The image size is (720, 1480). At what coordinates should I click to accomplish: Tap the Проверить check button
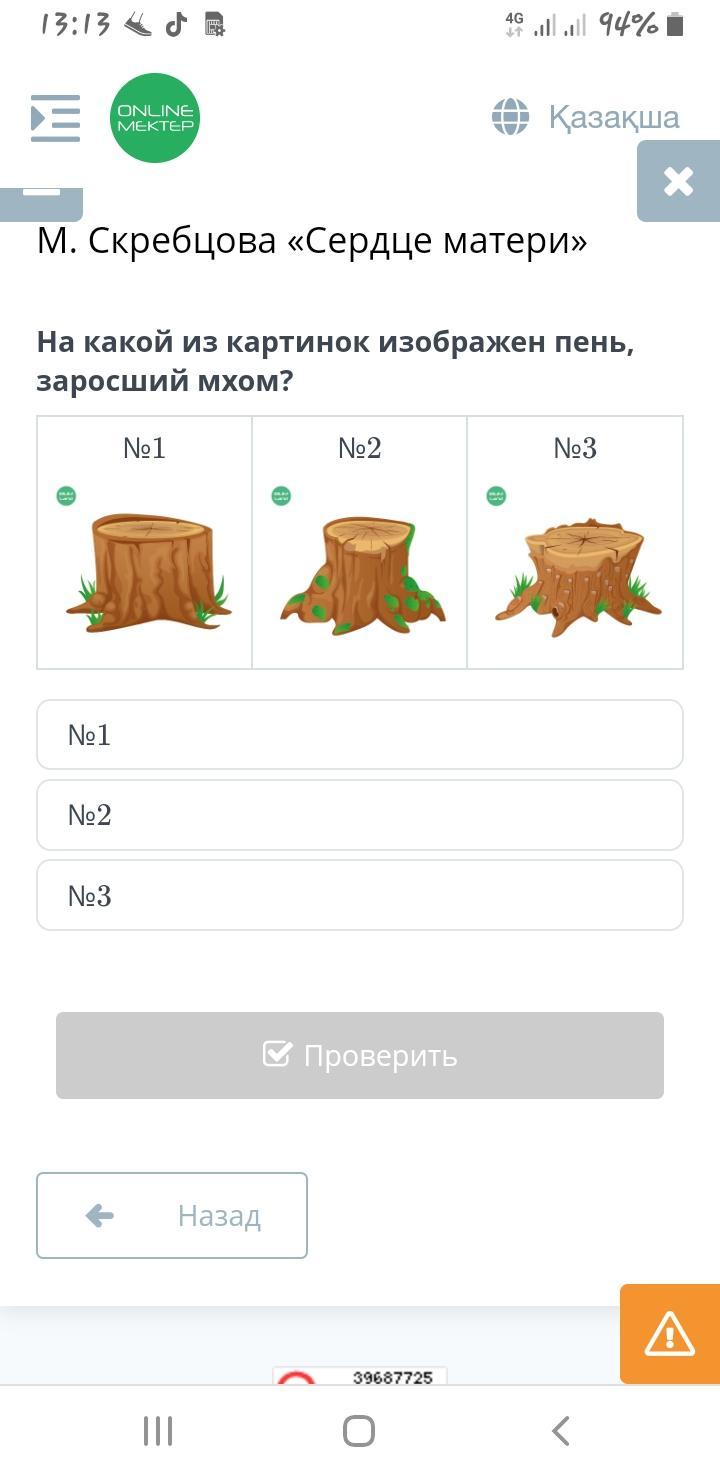(360, 1055)
